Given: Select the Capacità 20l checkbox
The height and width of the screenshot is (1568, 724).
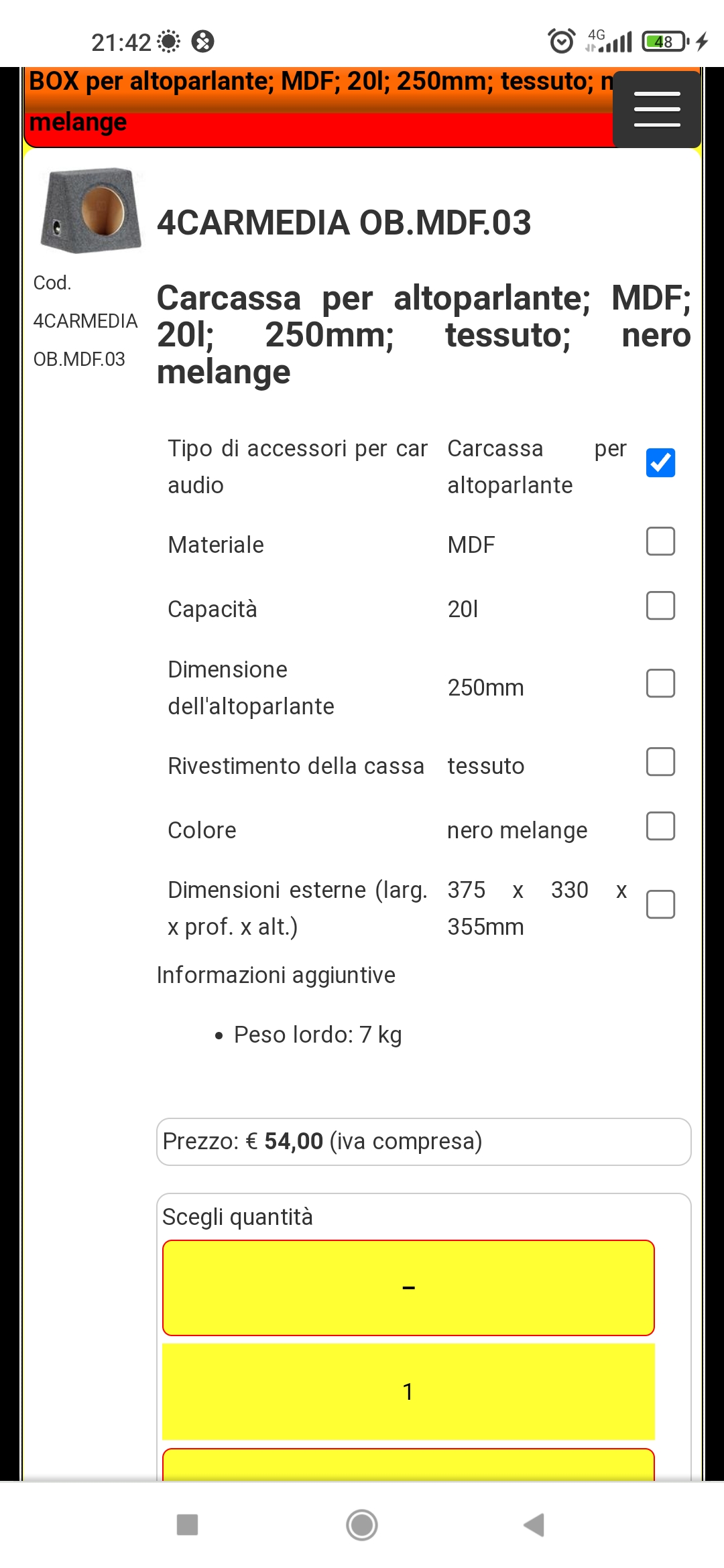Looking at the screenshot, I should click(x=660, y=606).
